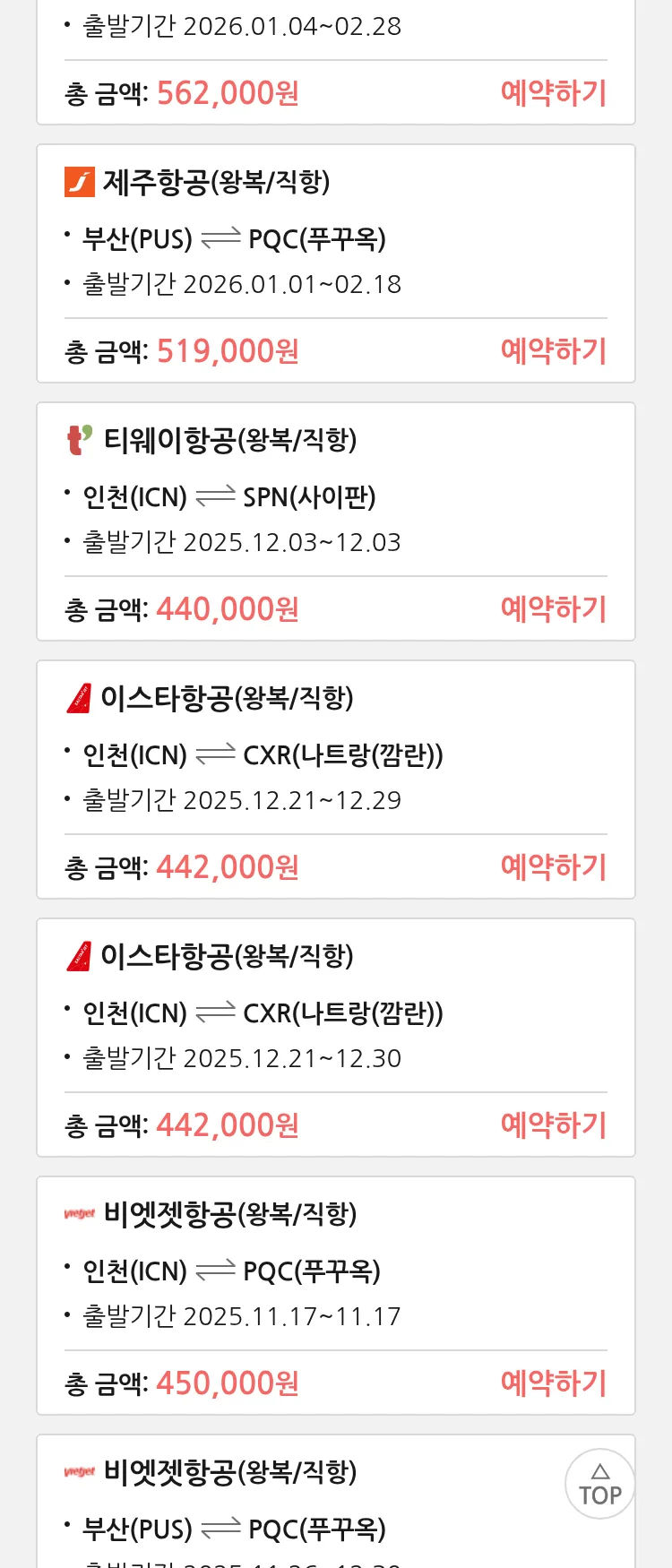
Task: Reserve the 비엣젯항공 인천–PQC 450,000원 flight
Action: 553,1383
